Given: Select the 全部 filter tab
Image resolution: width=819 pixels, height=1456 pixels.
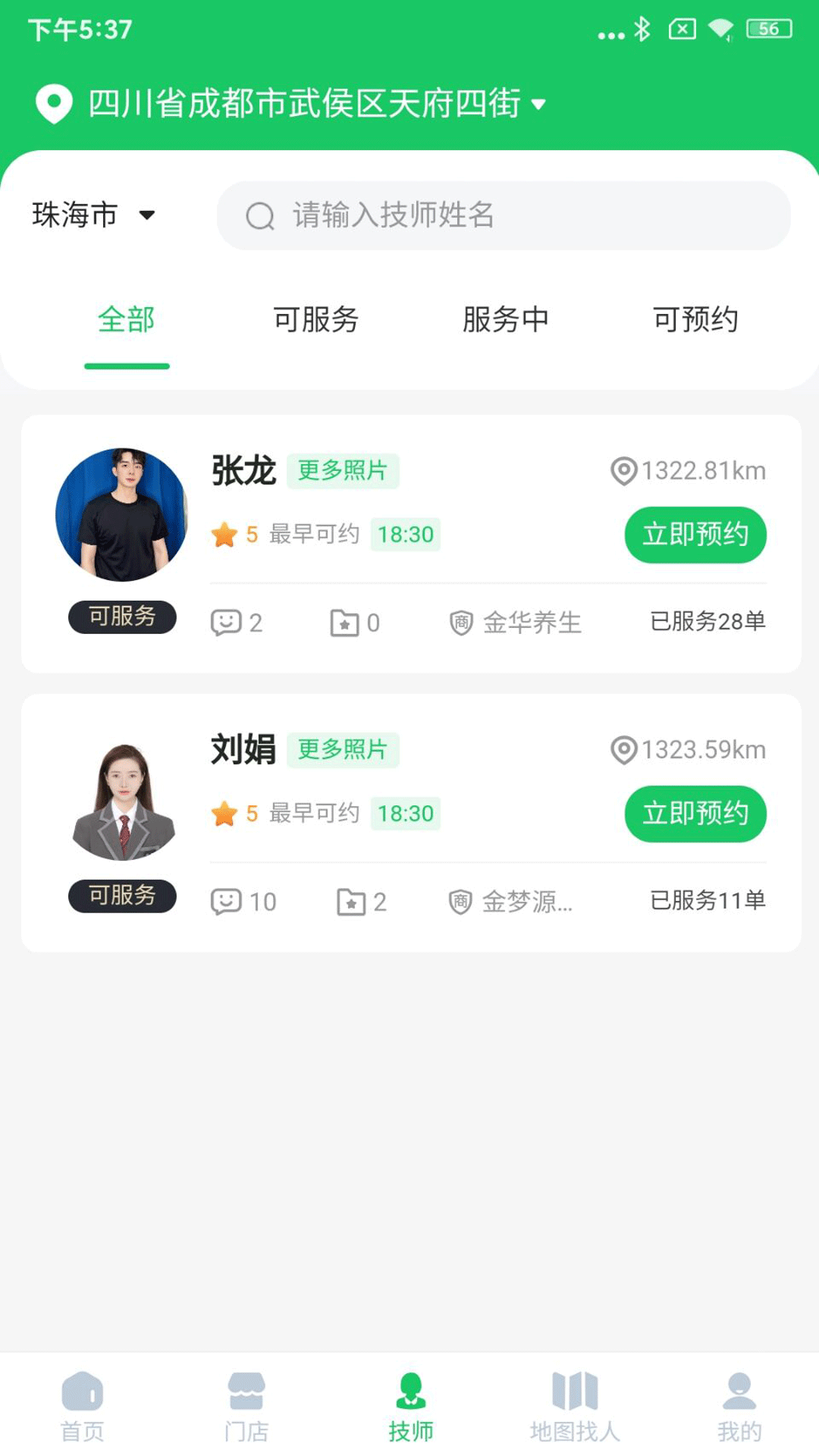Looking at the screenshot, I should [127, 320].
